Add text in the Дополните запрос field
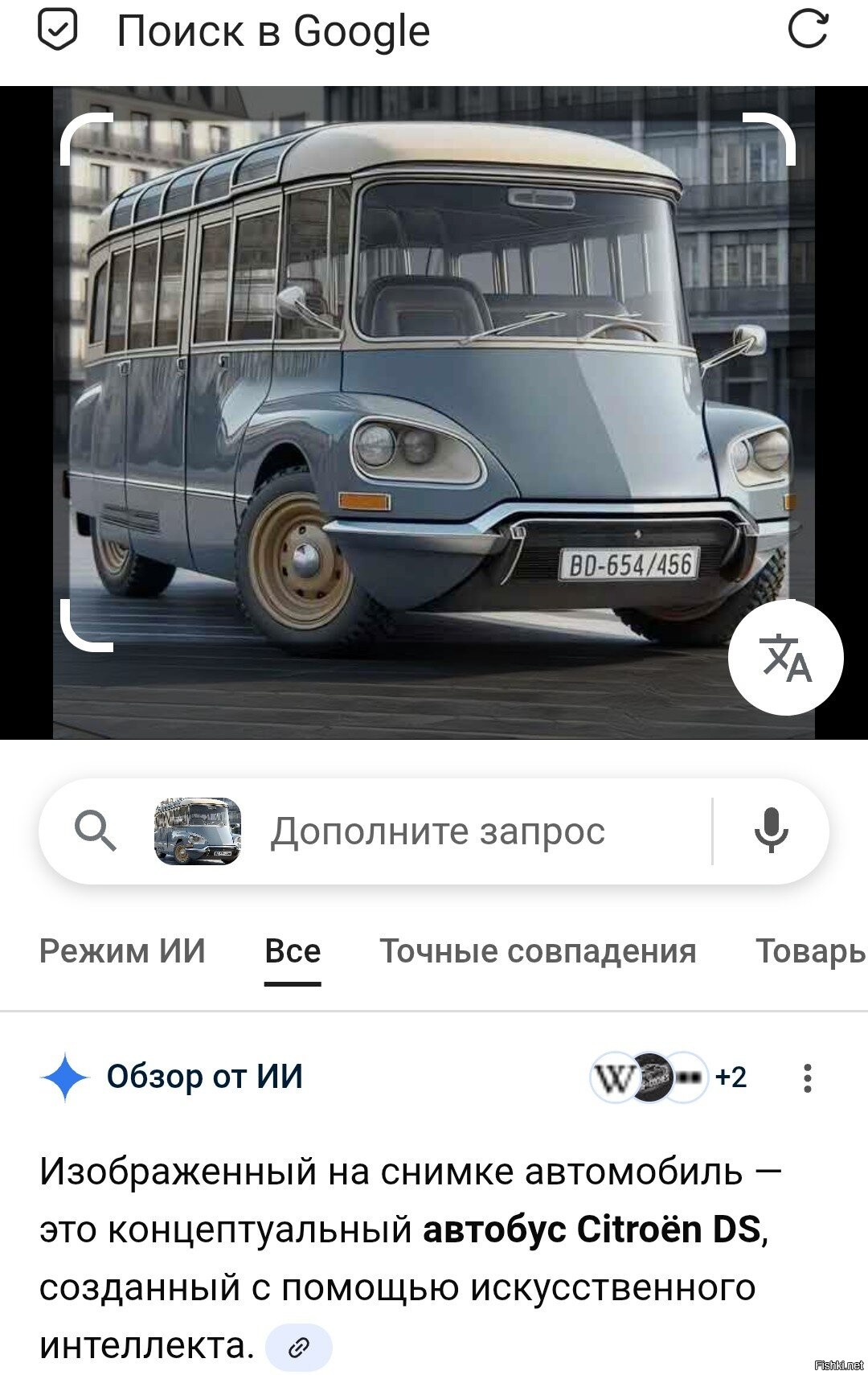 point(438,831)
